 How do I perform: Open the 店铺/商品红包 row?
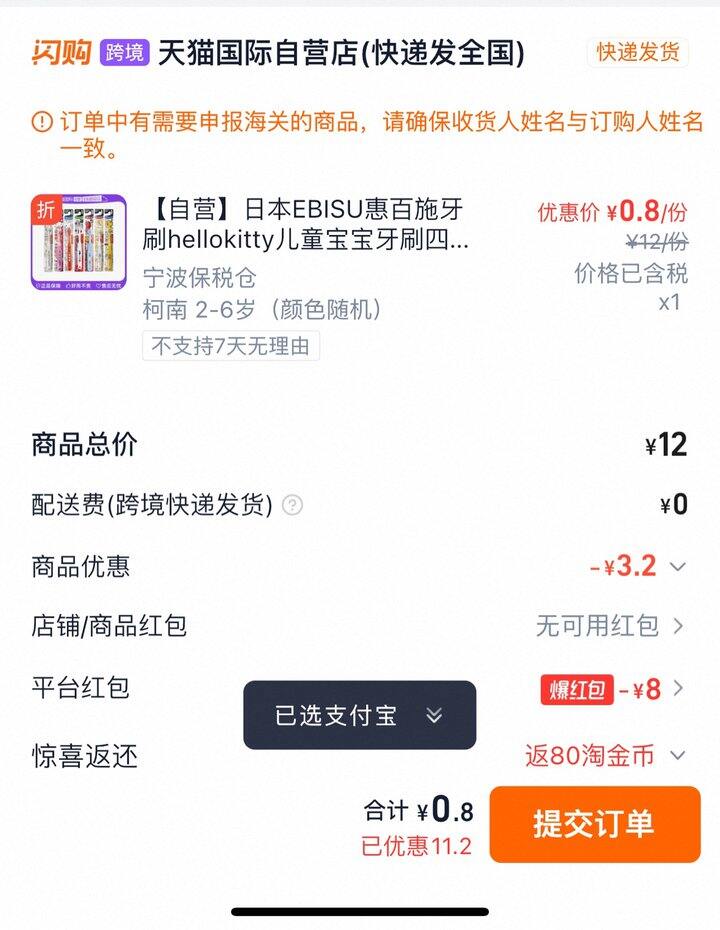(x=677, y=627)
